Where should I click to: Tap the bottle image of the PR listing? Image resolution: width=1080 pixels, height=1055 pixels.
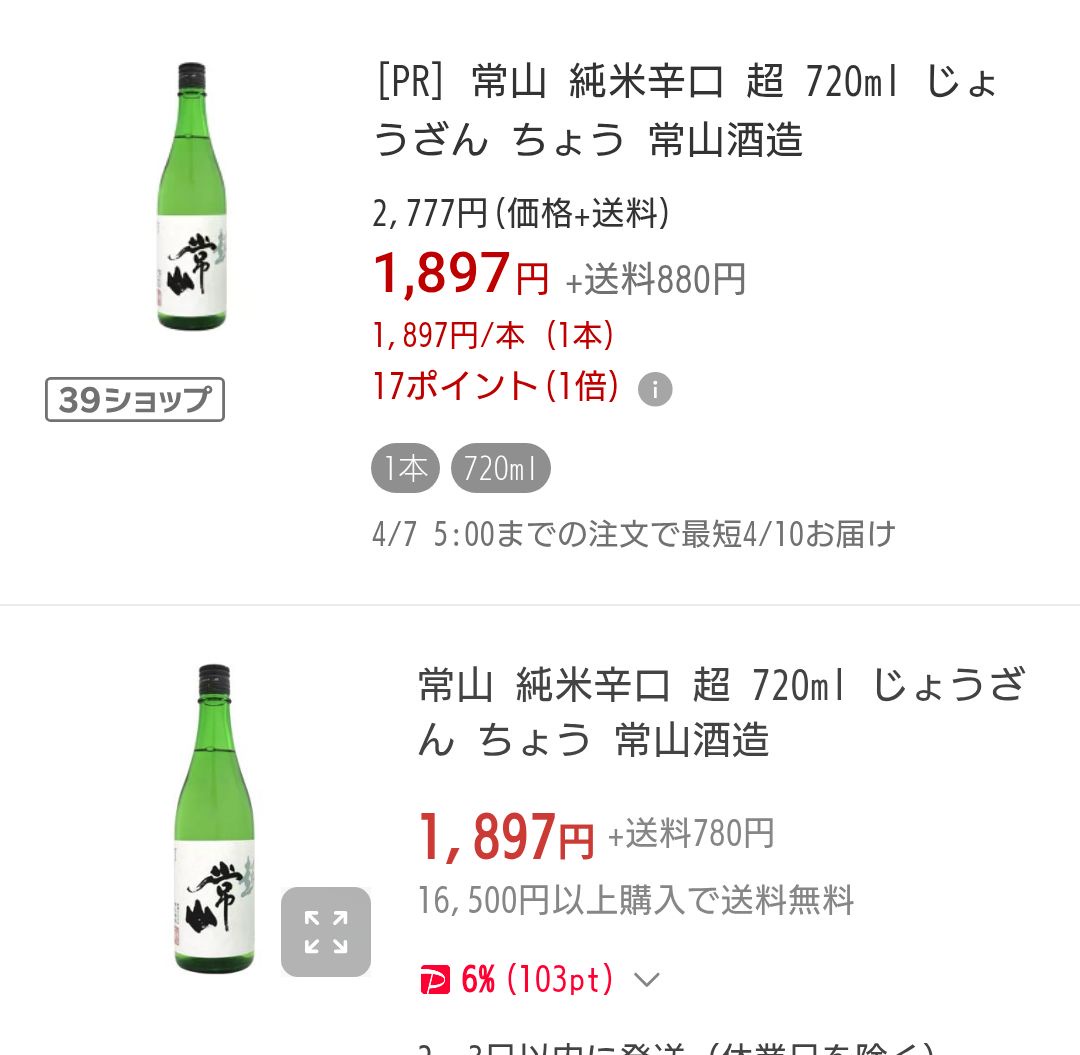pyautogui.click(x=191, y=197)
